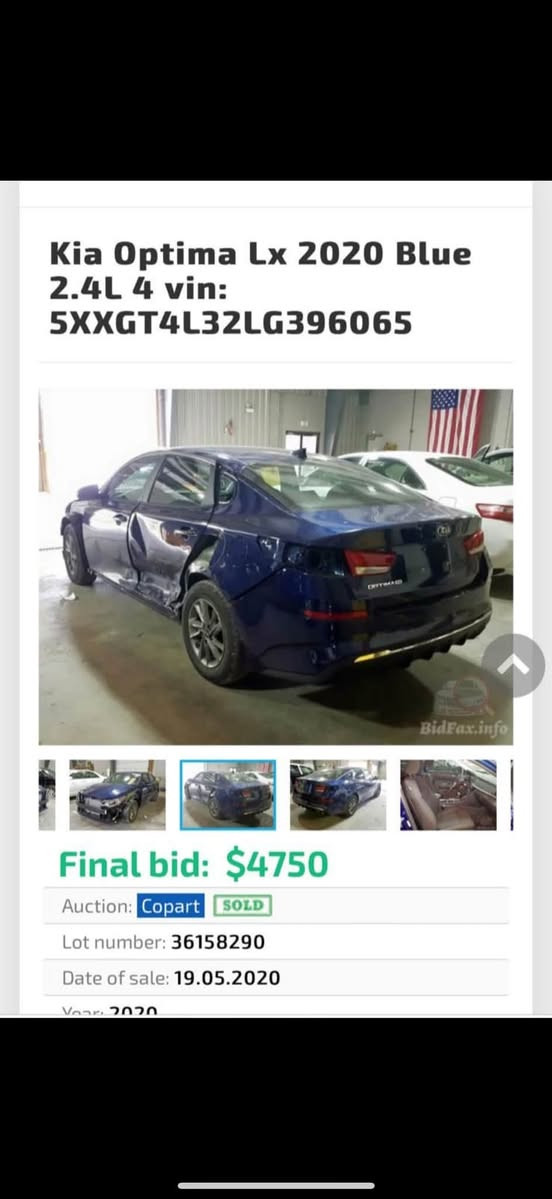This screenshot has height=1199, width=552.
Task: Select the interior seats thumbnail photo
Action: click(x=448, y=794)
